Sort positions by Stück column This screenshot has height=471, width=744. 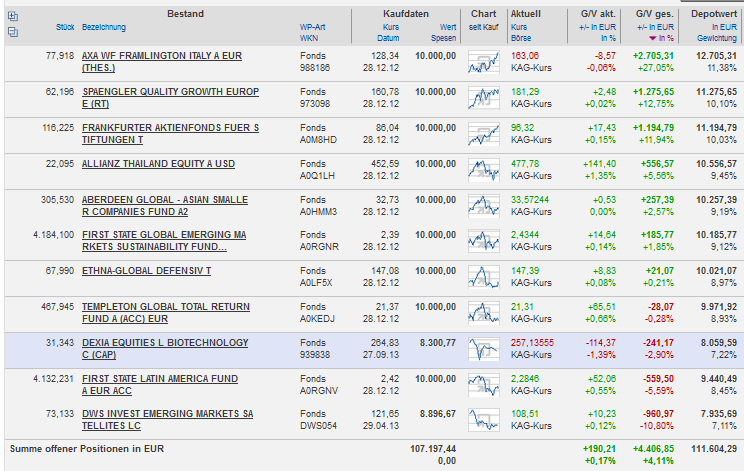point(65,26)
